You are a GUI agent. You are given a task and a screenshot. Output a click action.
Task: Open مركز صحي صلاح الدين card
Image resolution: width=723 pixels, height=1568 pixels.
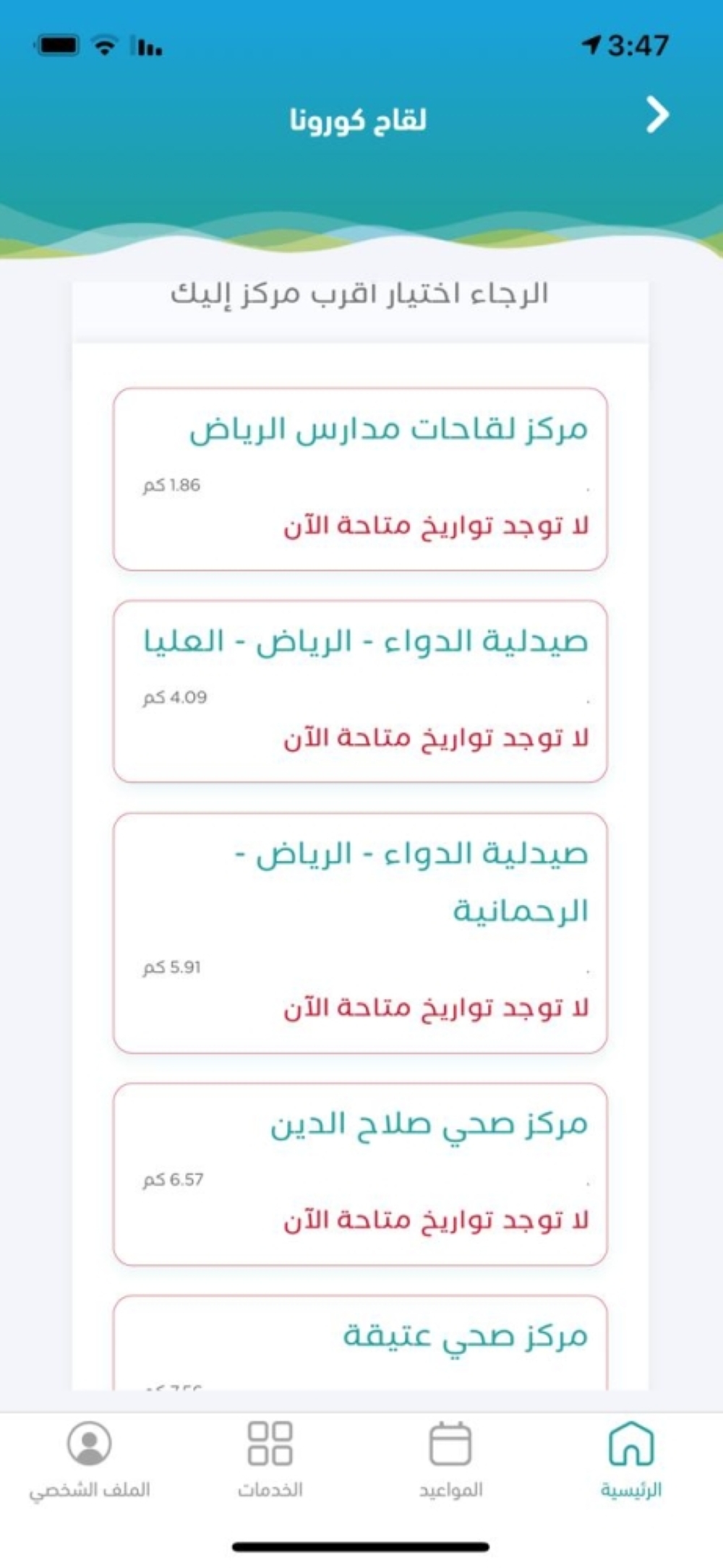pos(360,1173)
